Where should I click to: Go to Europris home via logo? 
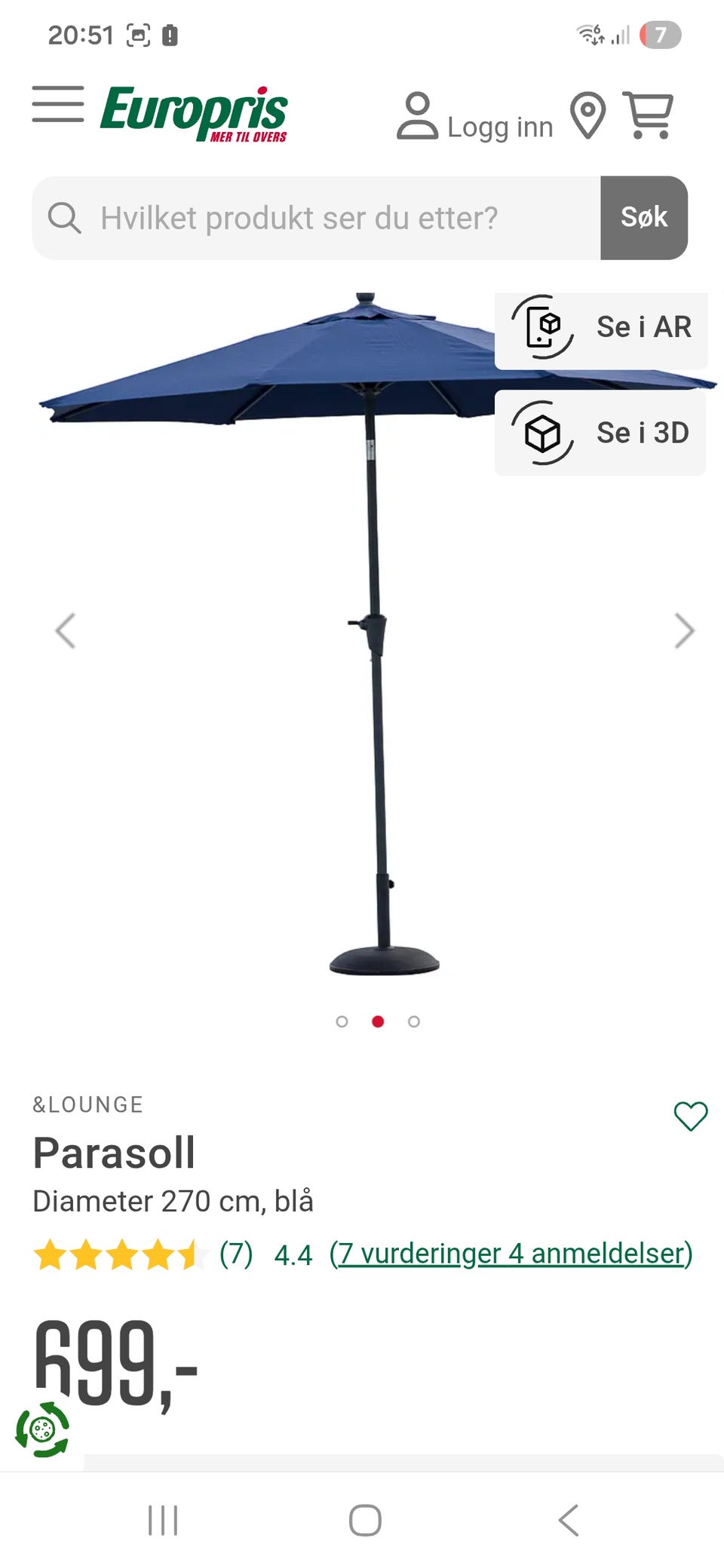[194, 113]
